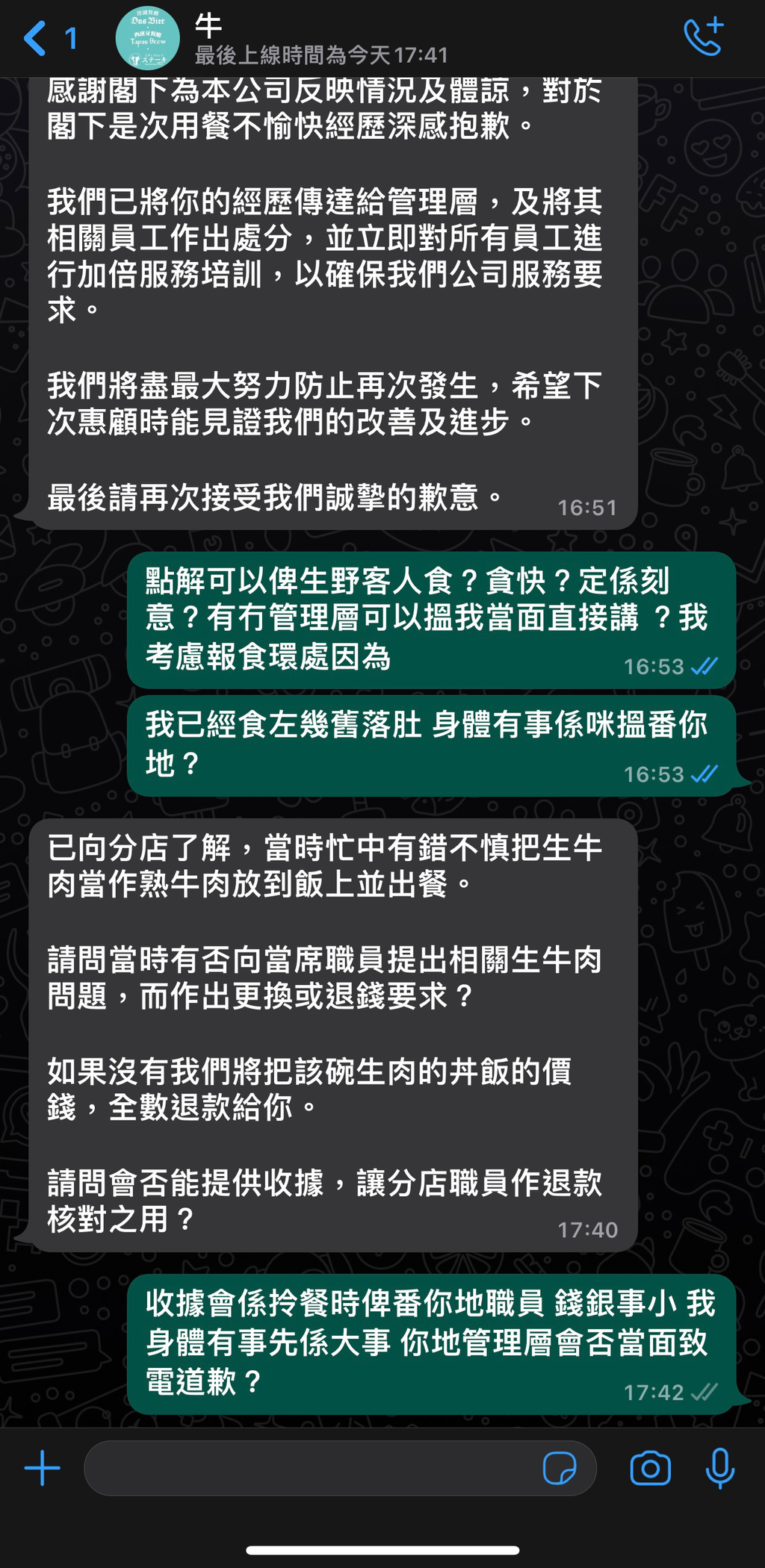Screen dimensions: 765x1568
Task: Open the sticker picker
Action: point(559,1469)
